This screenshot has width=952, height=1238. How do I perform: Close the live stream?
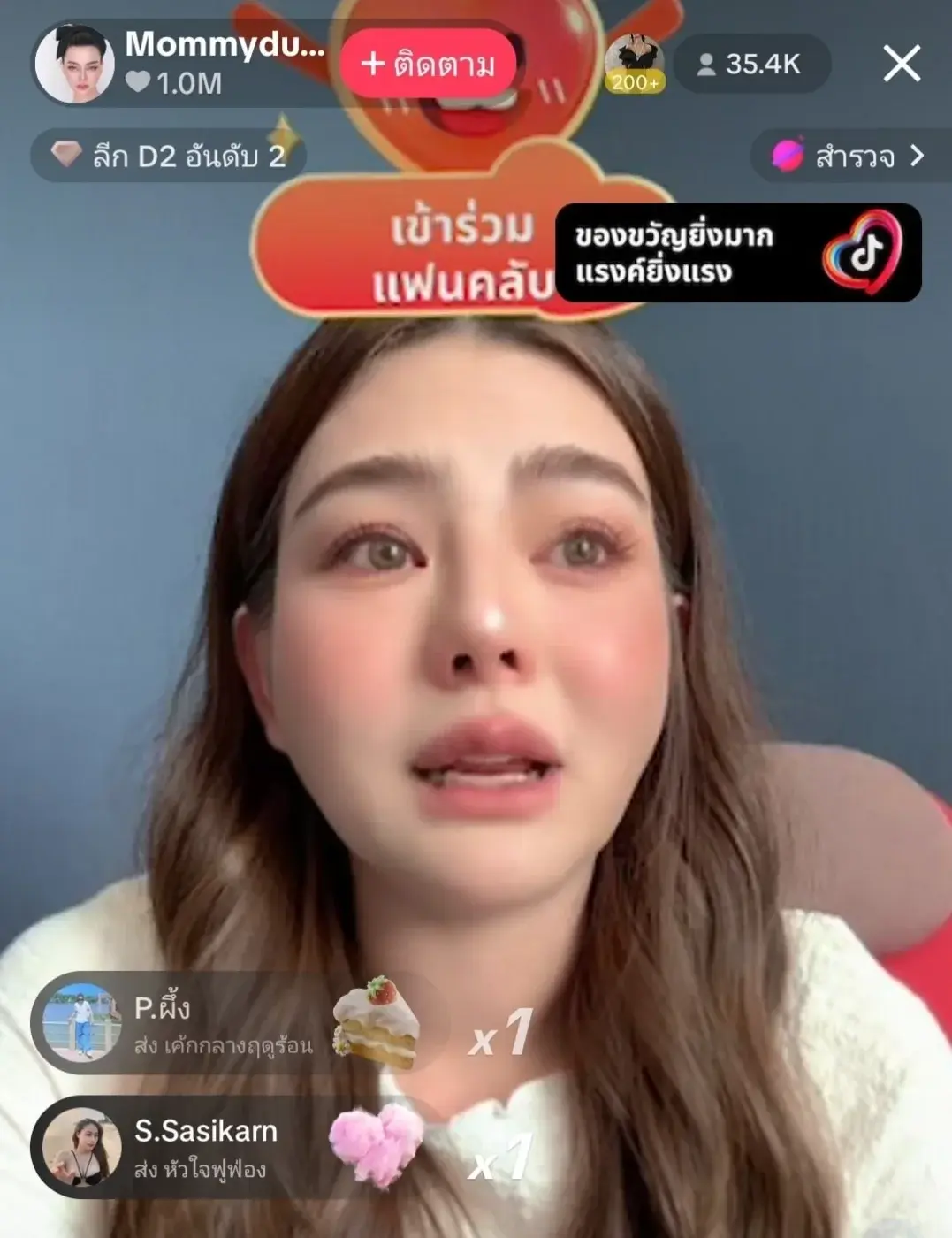tap(901, 64)
